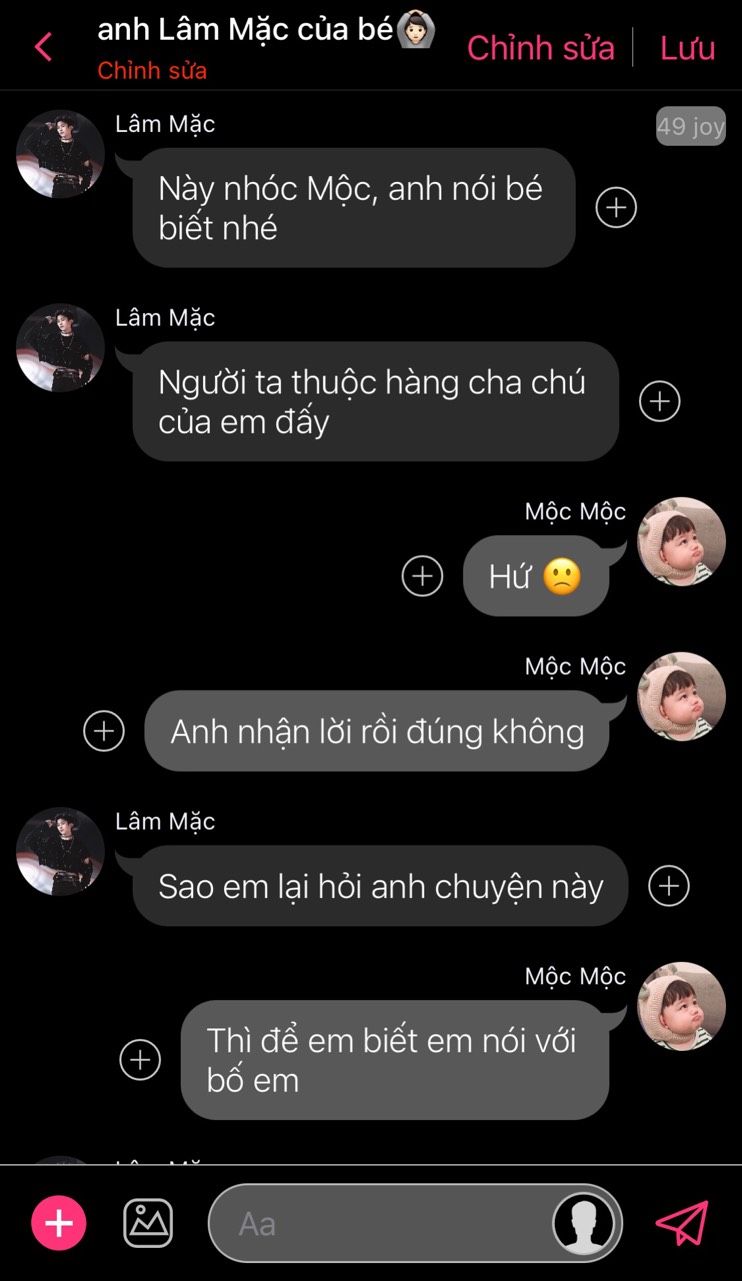Tap the plus beside "Sao em lại hỏi" message

coord(669,886)
